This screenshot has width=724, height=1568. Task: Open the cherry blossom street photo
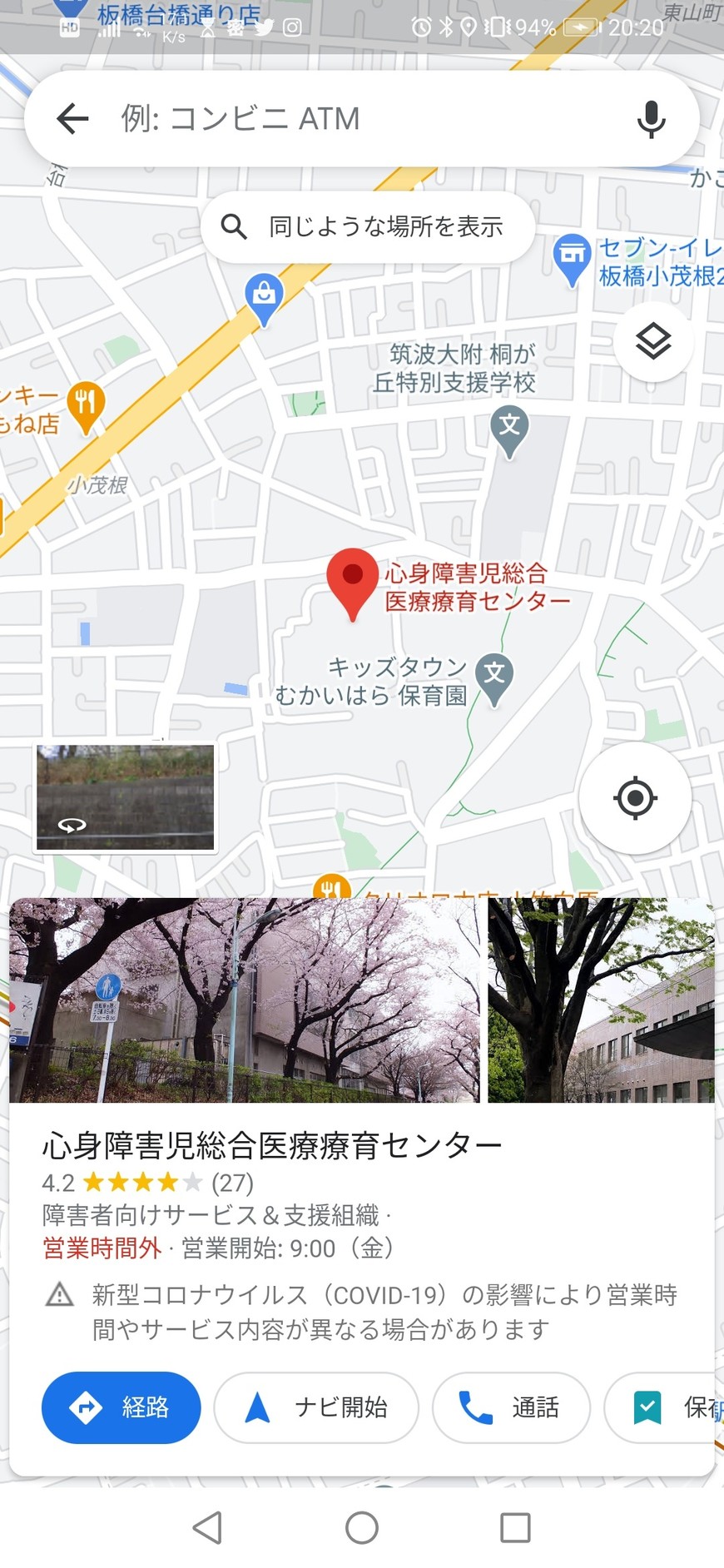(245, 1000)
